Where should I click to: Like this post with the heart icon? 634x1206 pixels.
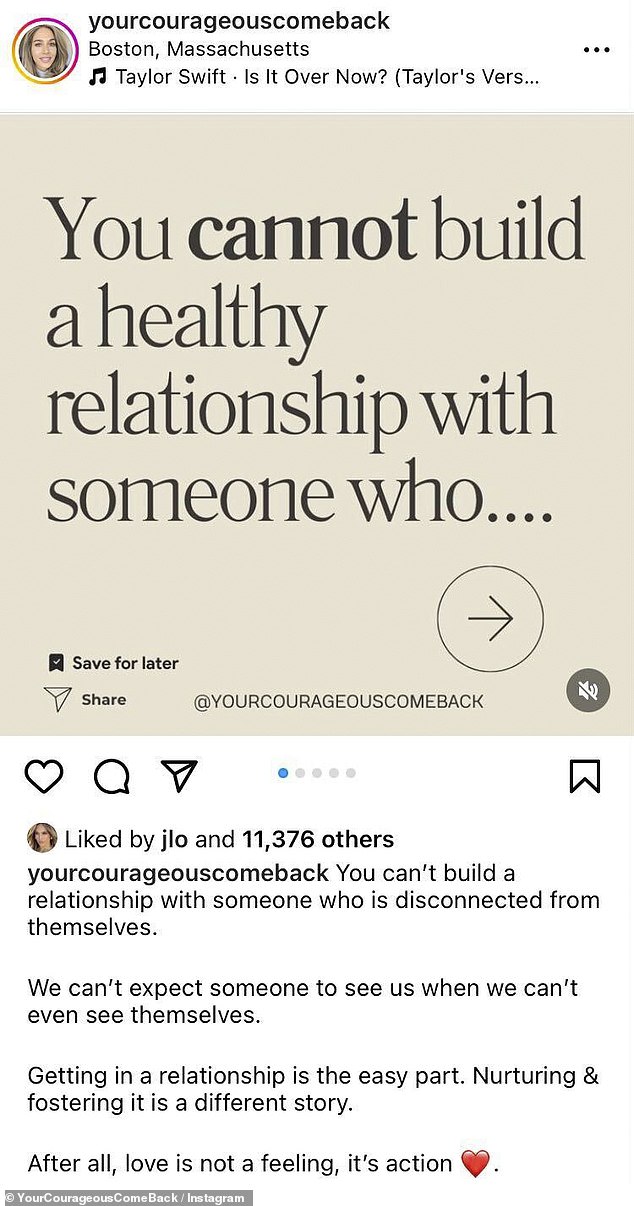43,776
